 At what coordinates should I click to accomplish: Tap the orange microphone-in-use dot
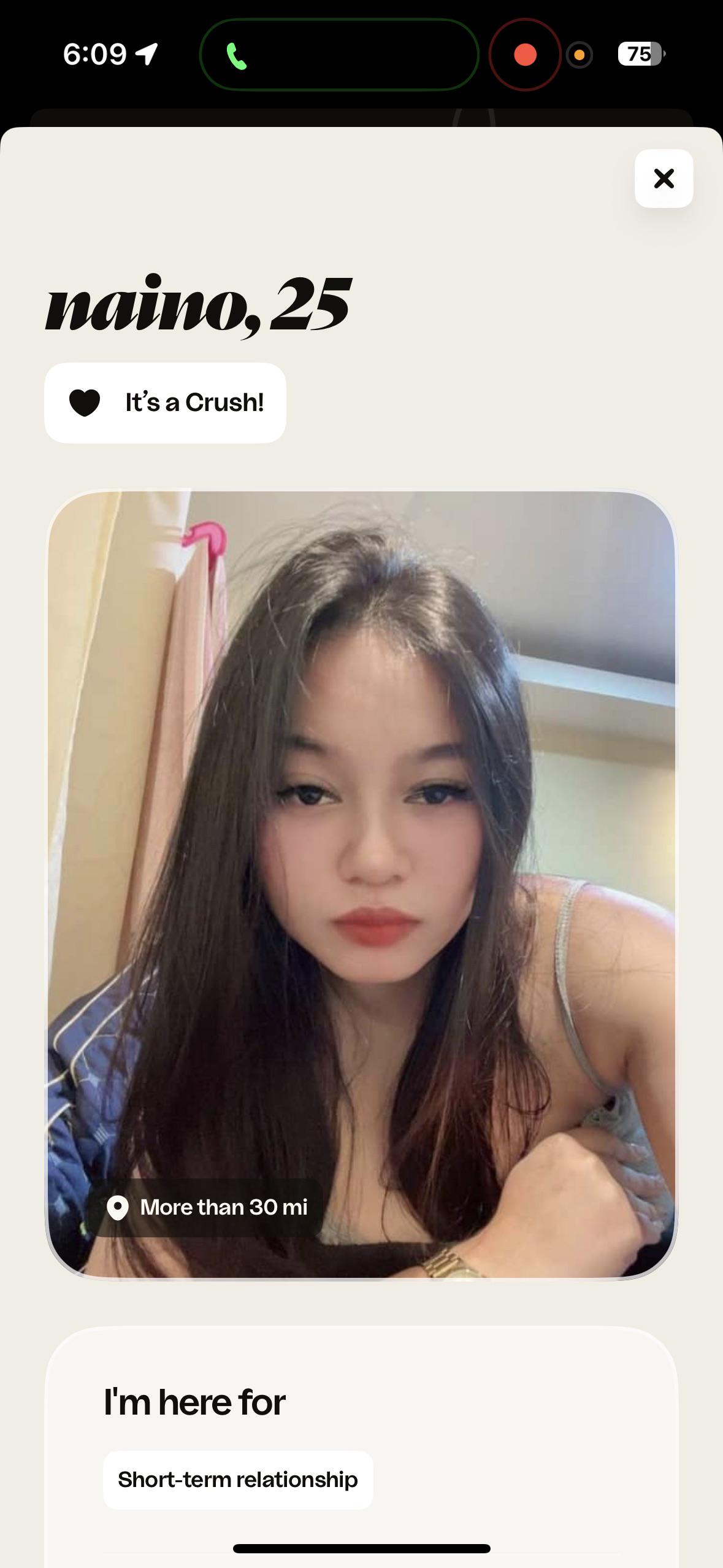[x=579, y=55]
